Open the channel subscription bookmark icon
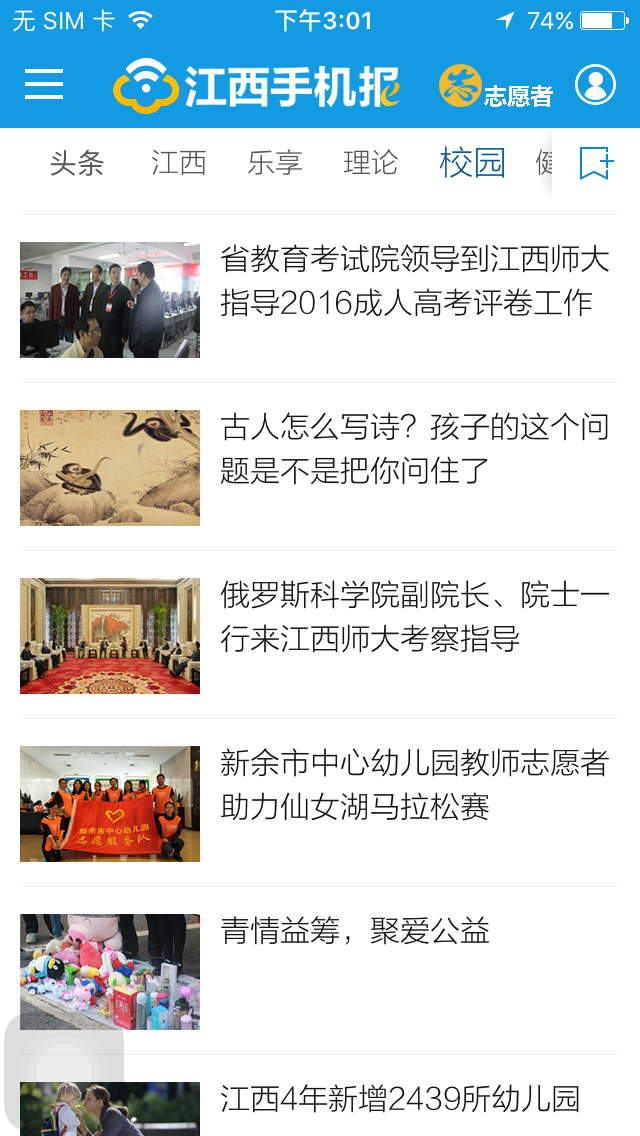 point(596,163)
